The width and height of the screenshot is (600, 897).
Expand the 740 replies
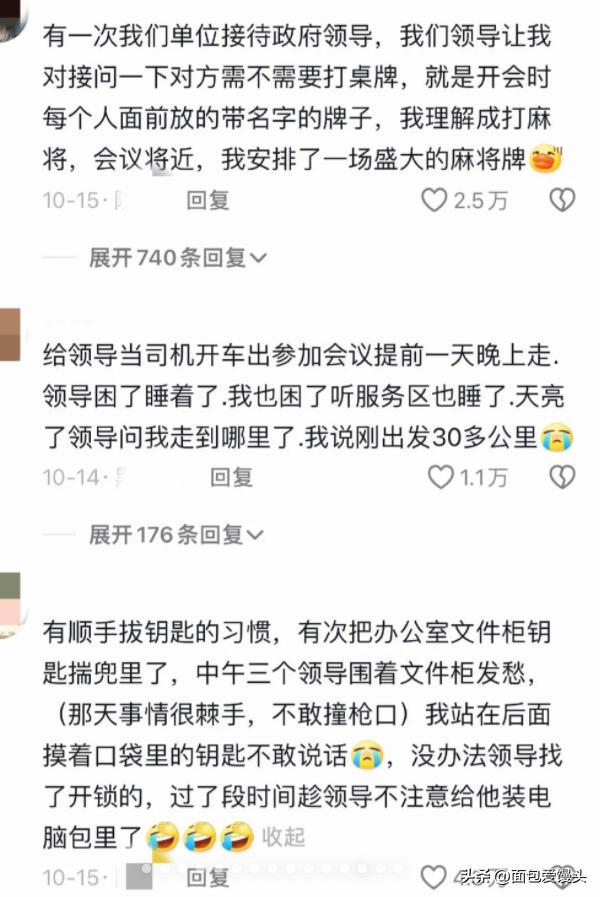pyautogui.click(x=177, y=258)
